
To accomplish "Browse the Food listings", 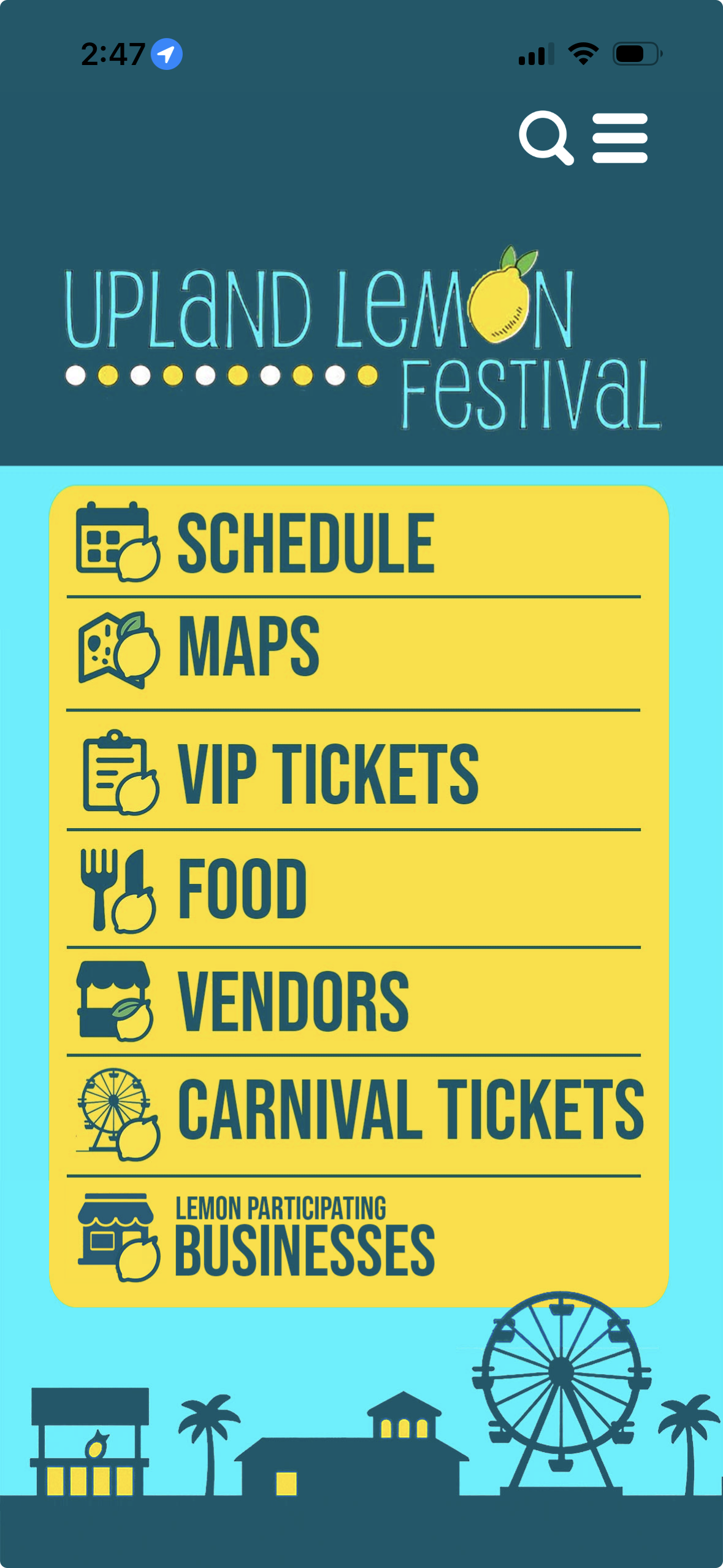I will point(354,890).
